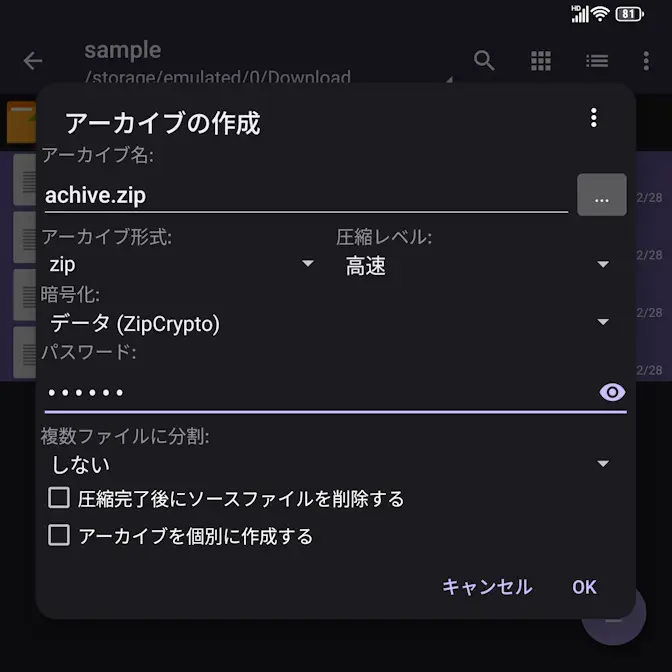Change the compression level dropdown showing 高速
The image size is (672, 672).
pyautogui.click(x=476, y=265)
